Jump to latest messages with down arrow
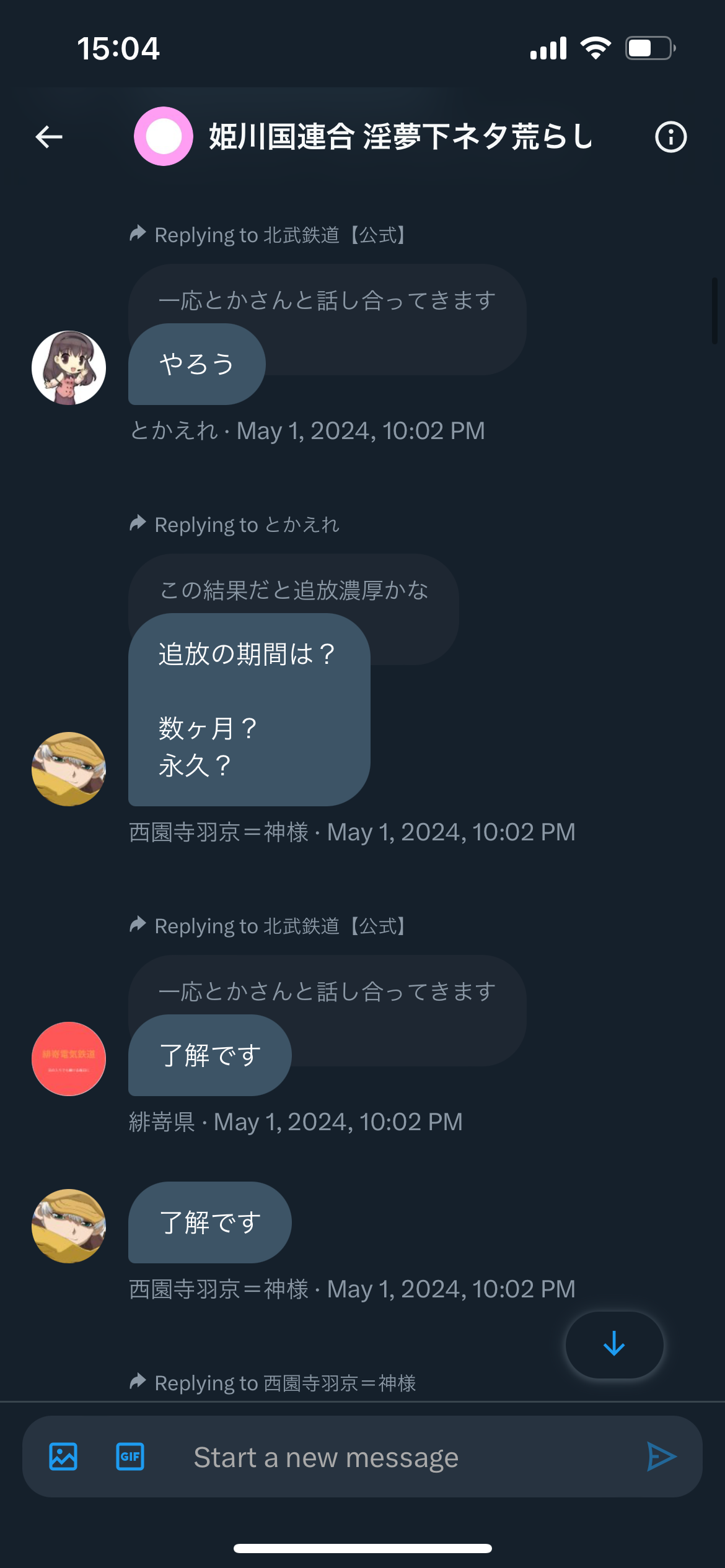 tap(614, 1344)
